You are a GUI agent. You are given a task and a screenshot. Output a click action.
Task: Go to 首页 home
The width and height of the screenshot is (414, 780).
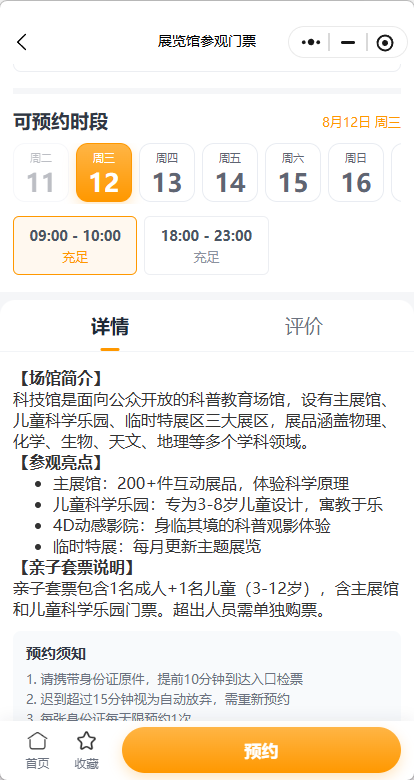[38, 750]
